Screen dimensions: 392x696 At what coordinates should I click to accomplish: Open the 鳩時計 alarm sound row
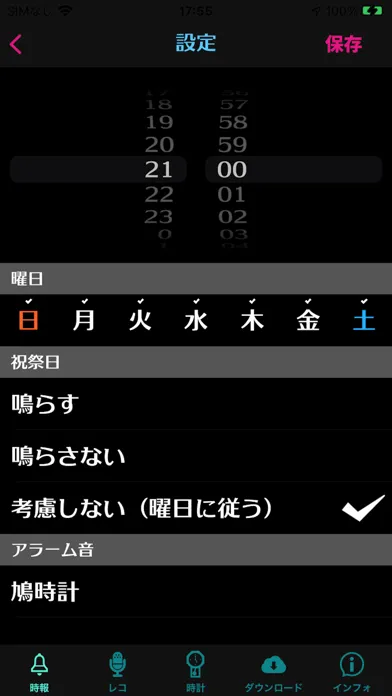coord(196,591)
